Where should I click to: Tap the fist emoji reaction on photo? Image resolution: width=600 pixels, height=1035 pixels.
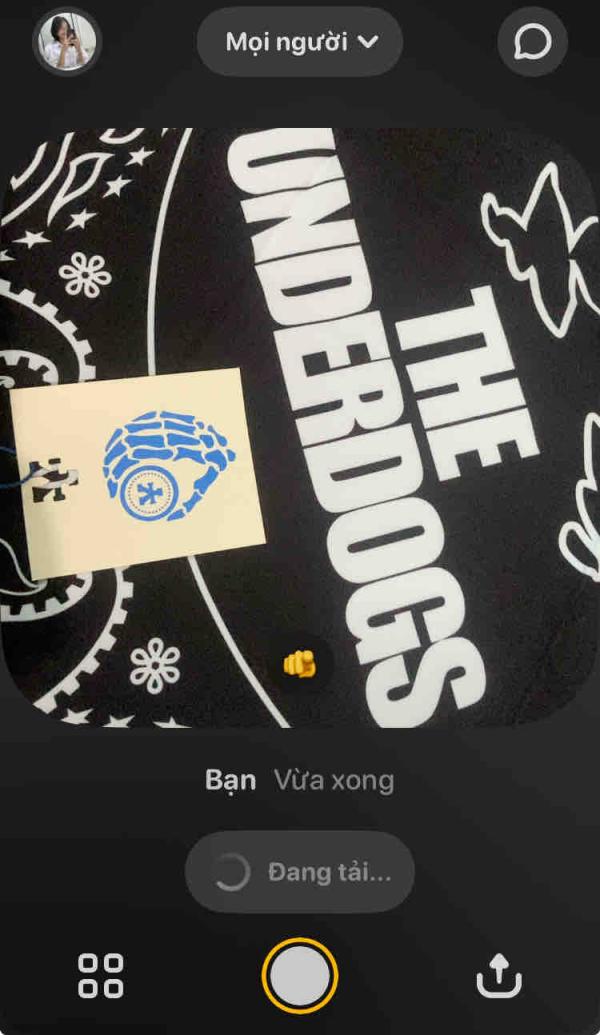tap(299, 663)
